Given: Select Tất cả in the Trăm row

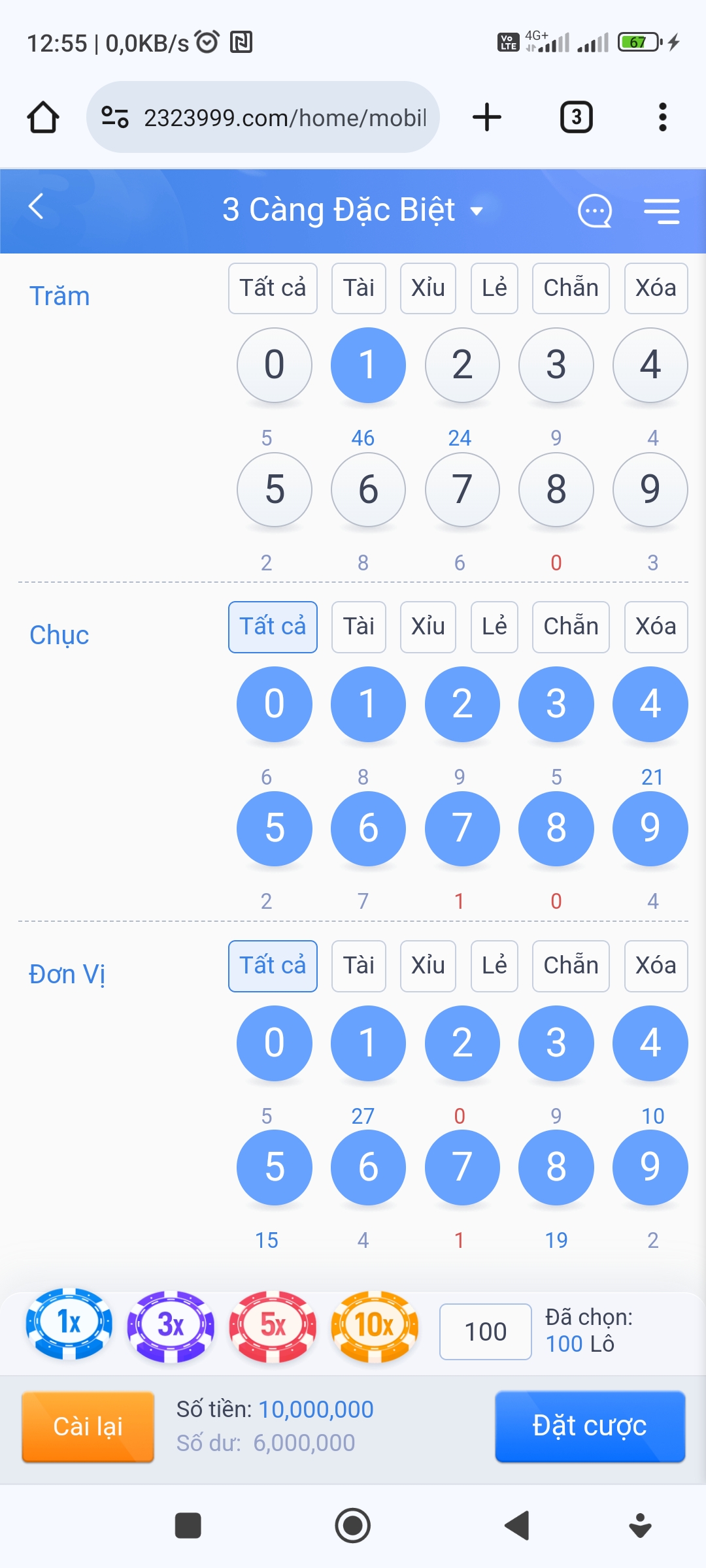Looking at the screenshot, I should tap(273, 288).
